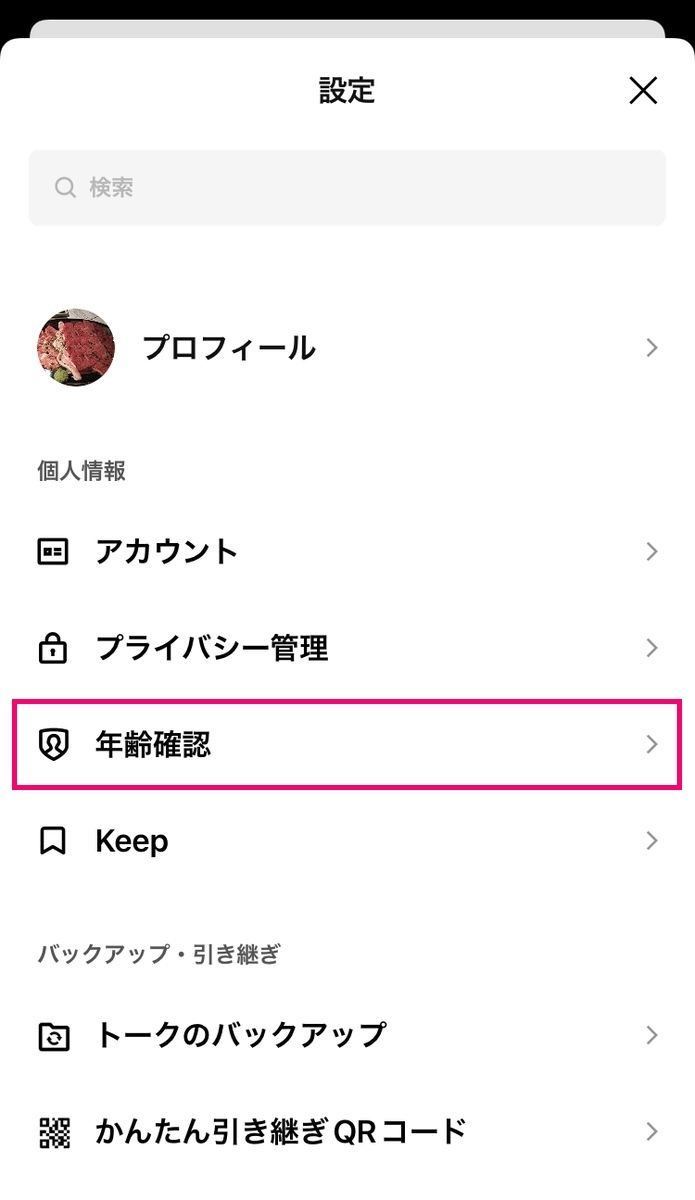
Task: Select the 年齢確認 row
Action: pos(347,745)
